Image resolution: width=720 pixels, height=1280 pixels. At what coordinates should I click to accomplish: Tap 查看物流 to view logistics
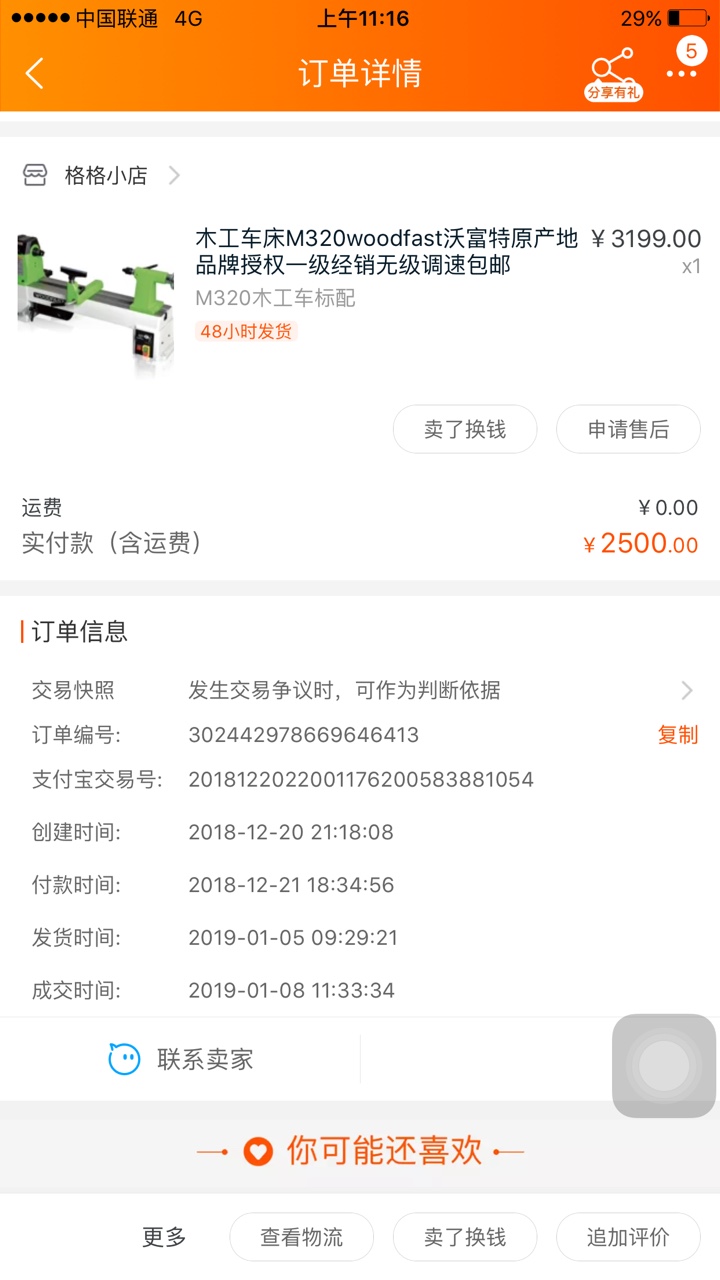[302, 1238]
